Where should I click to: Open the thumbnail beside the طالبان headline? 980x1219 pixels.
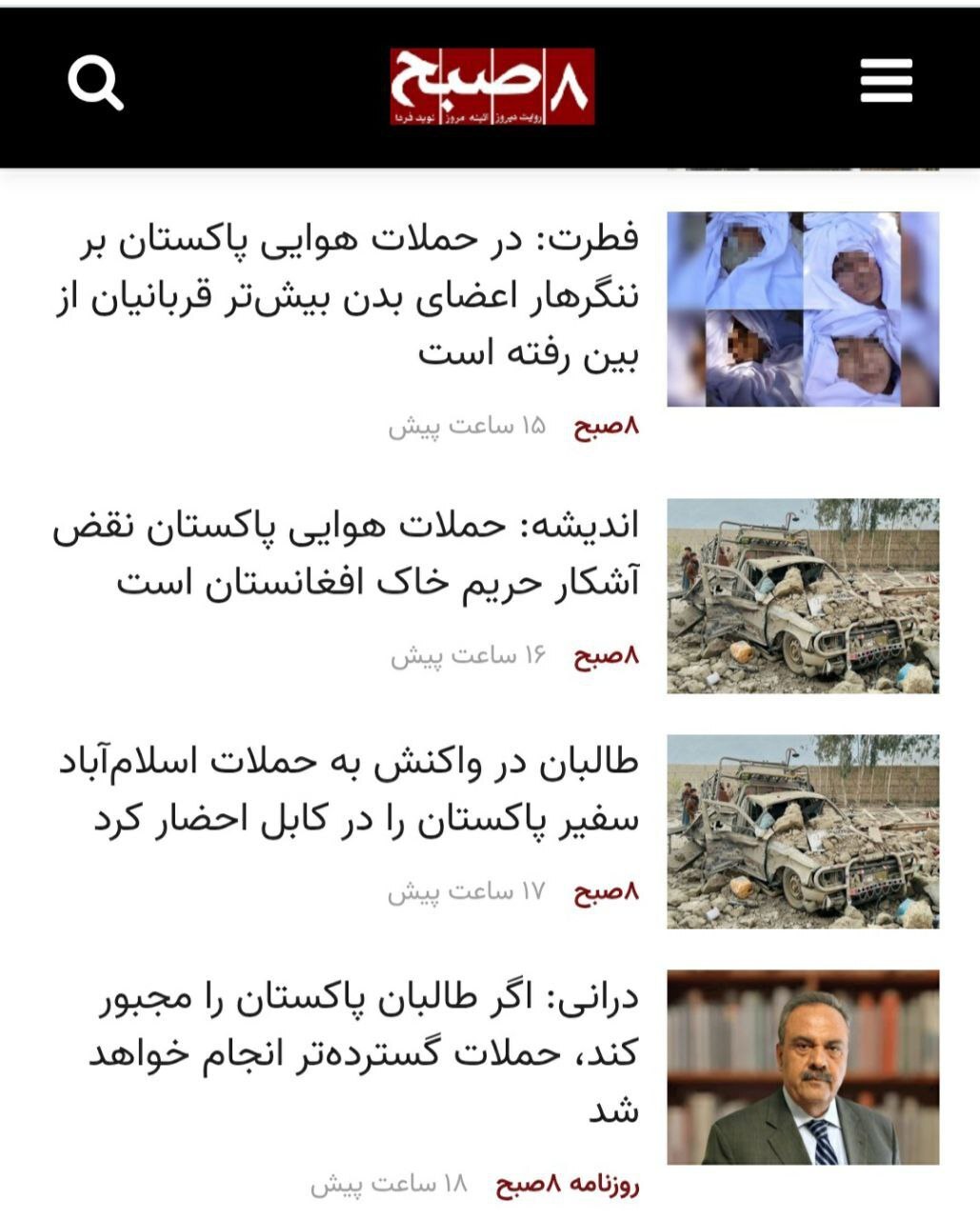(x=803, y=831)
